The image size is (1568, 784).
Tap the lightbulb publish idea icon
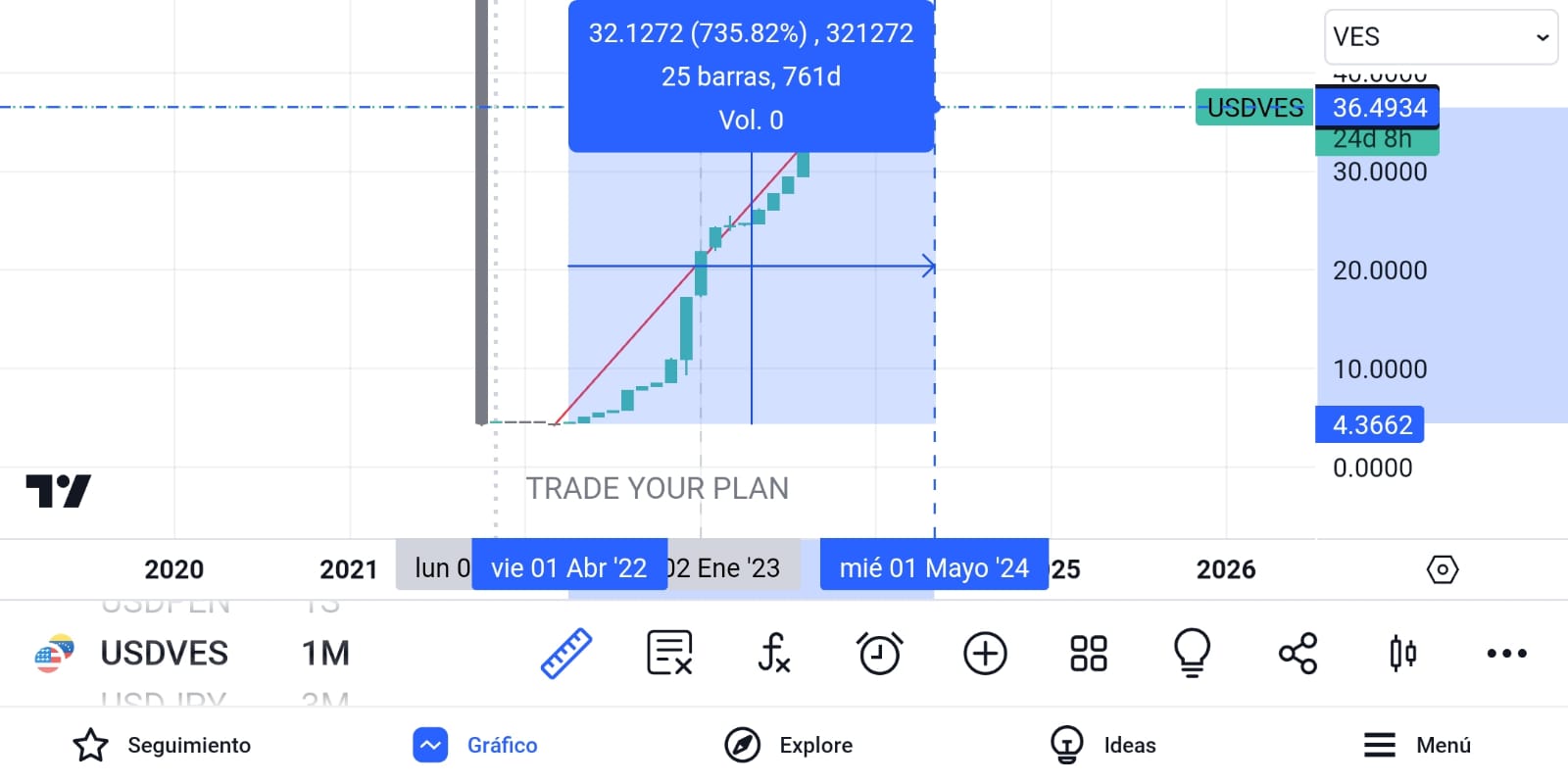1193,654
